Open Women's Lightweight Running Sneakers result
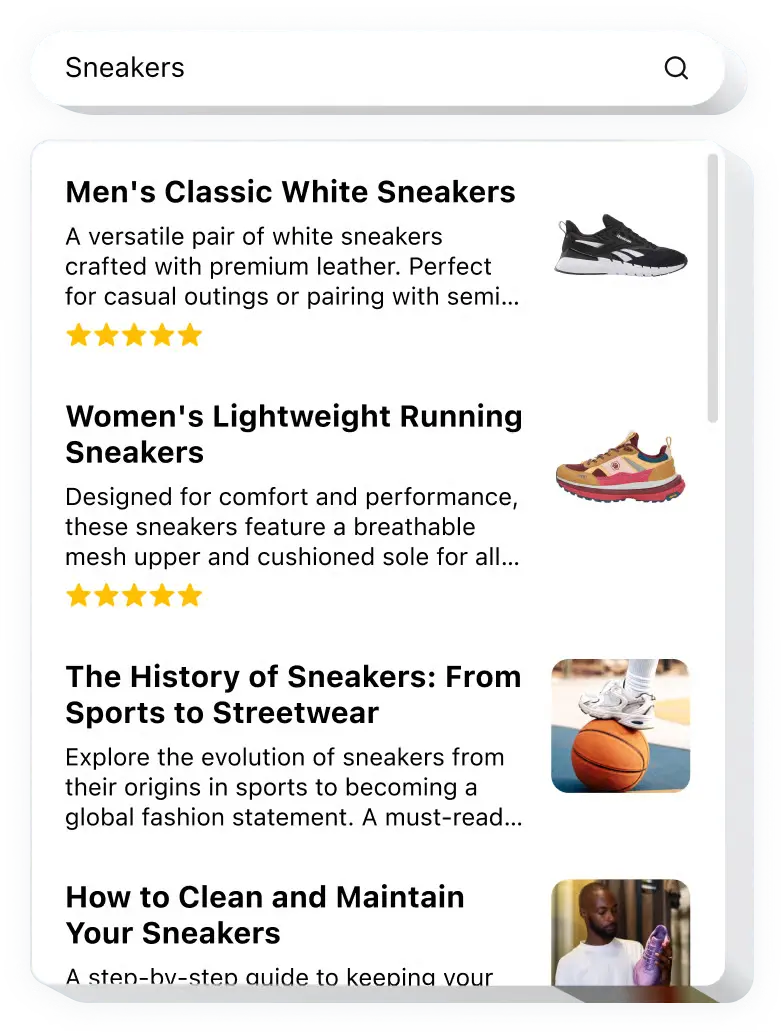The width and height of the screenshot is (784, 1036). coord(293,434)
